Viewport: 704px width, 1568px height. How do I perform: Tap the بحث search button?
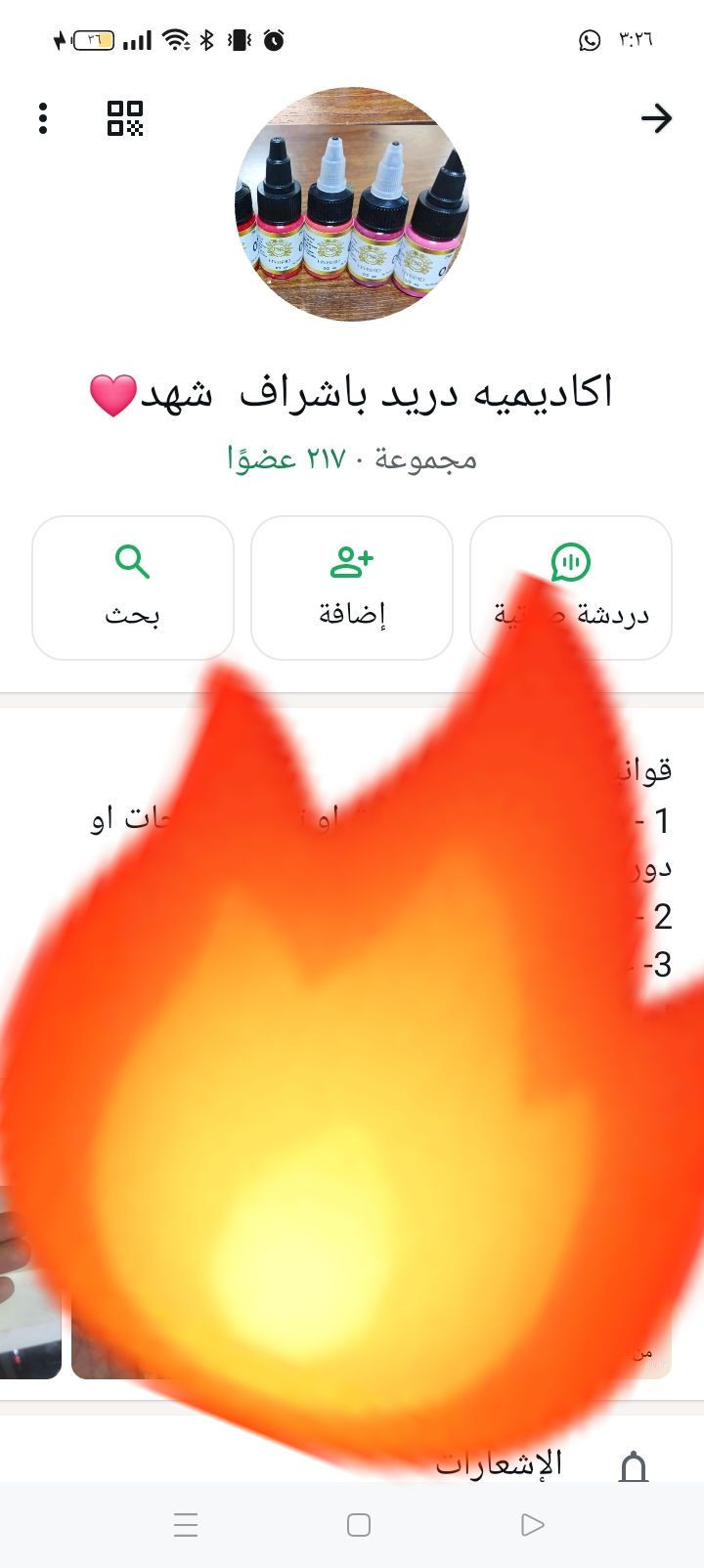coord(133,588)
